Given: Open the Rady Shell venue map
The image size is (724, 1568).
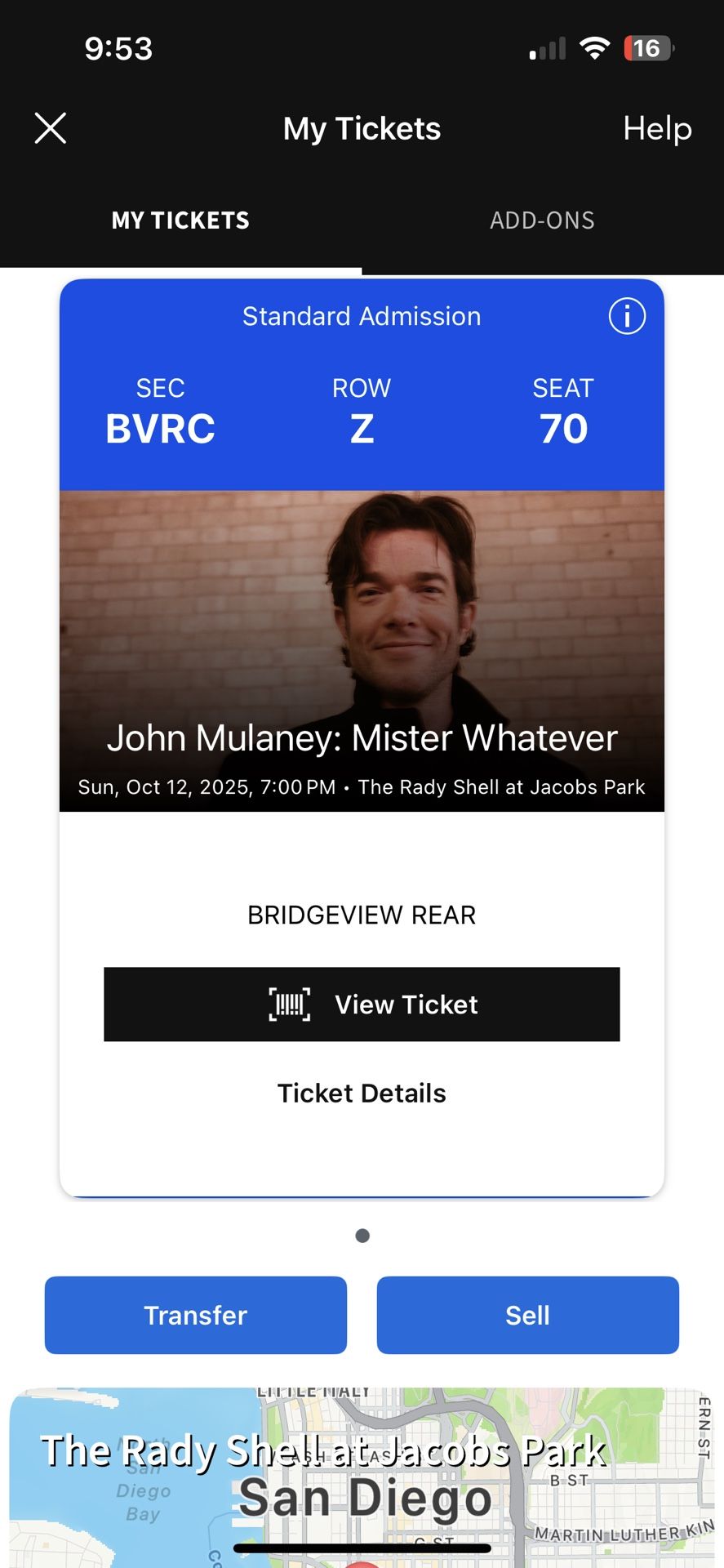Looking at the screenshot, I should 362,1477.
